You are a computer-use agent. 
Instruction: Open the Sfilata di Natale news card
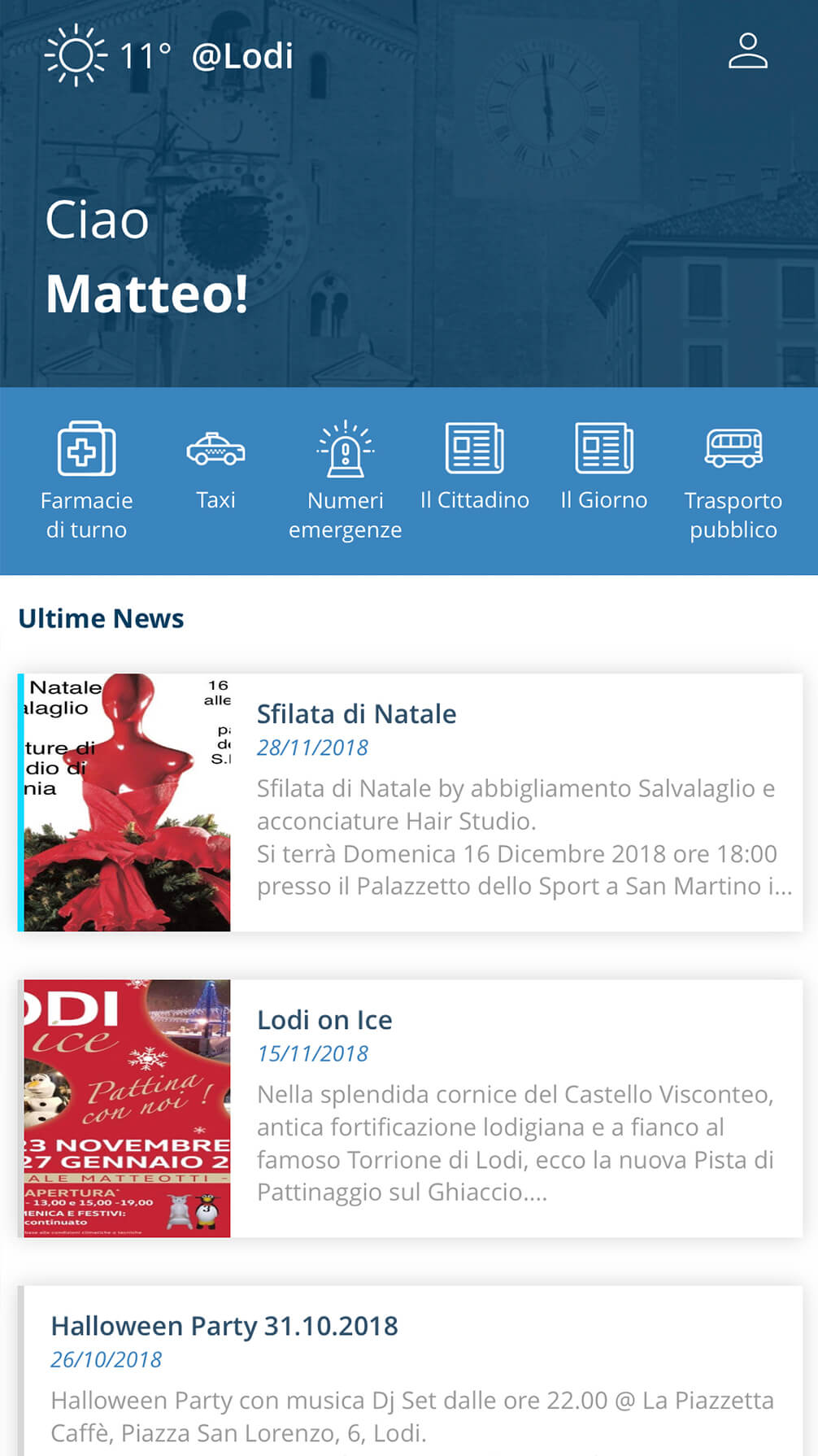pos(410,802)
